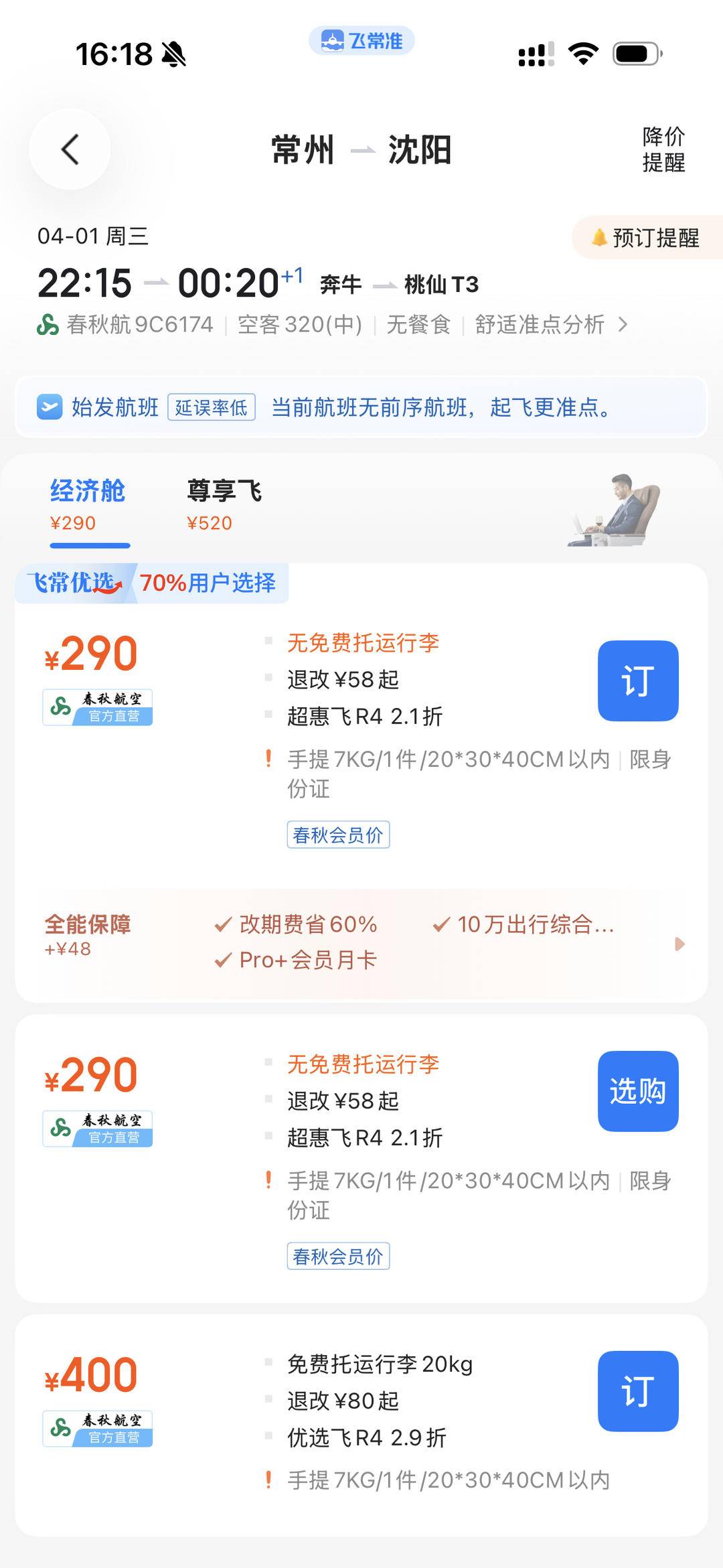Book the ¥290 飞常优选 fare with 订
This screenshot has width=723, height=1568.
coord(637,681)
